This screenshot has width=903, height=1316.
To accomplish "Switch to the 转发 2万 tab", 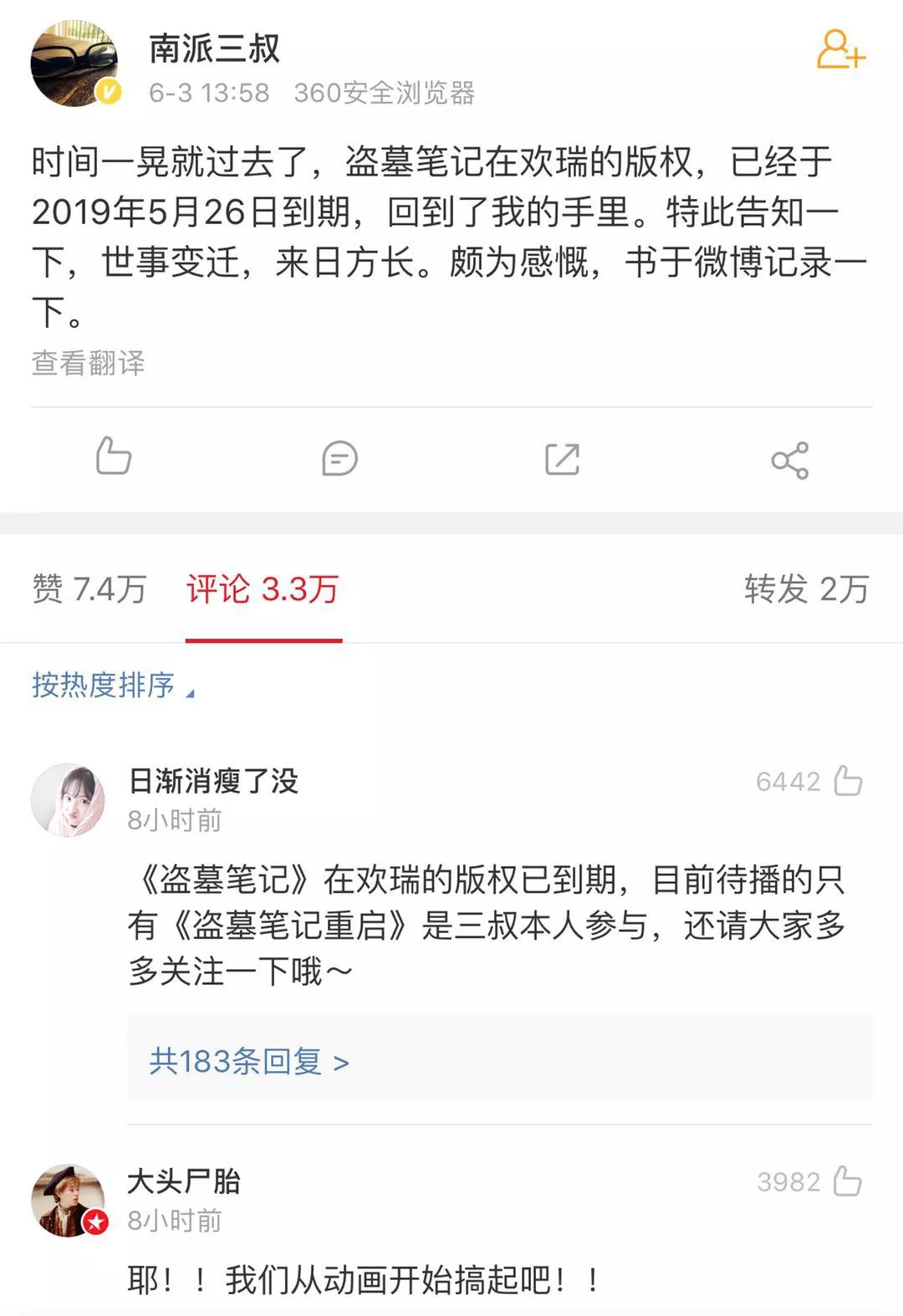I will [x=806, y=589].
